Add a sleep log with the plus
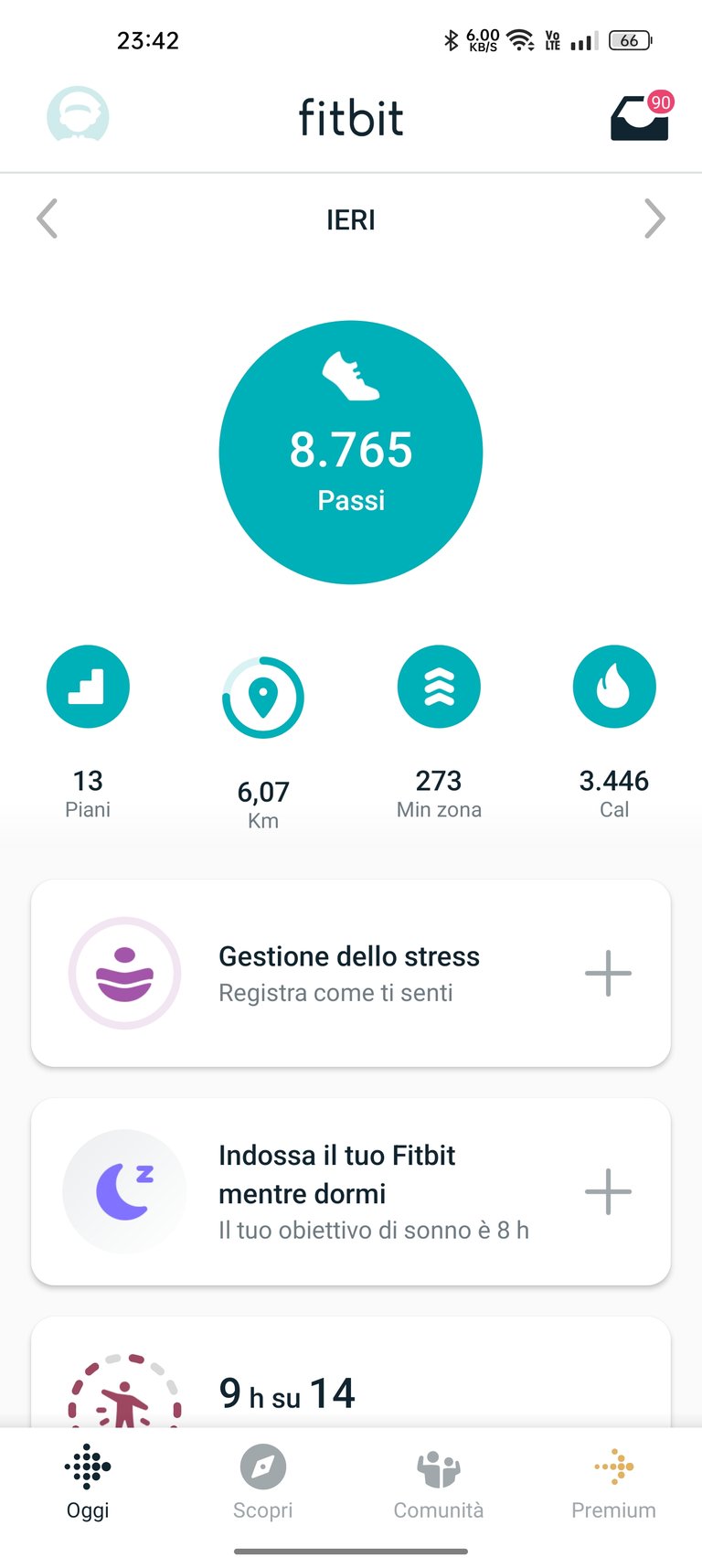702x1568 pixels. pyautogui.click(x=608, y=1191)
